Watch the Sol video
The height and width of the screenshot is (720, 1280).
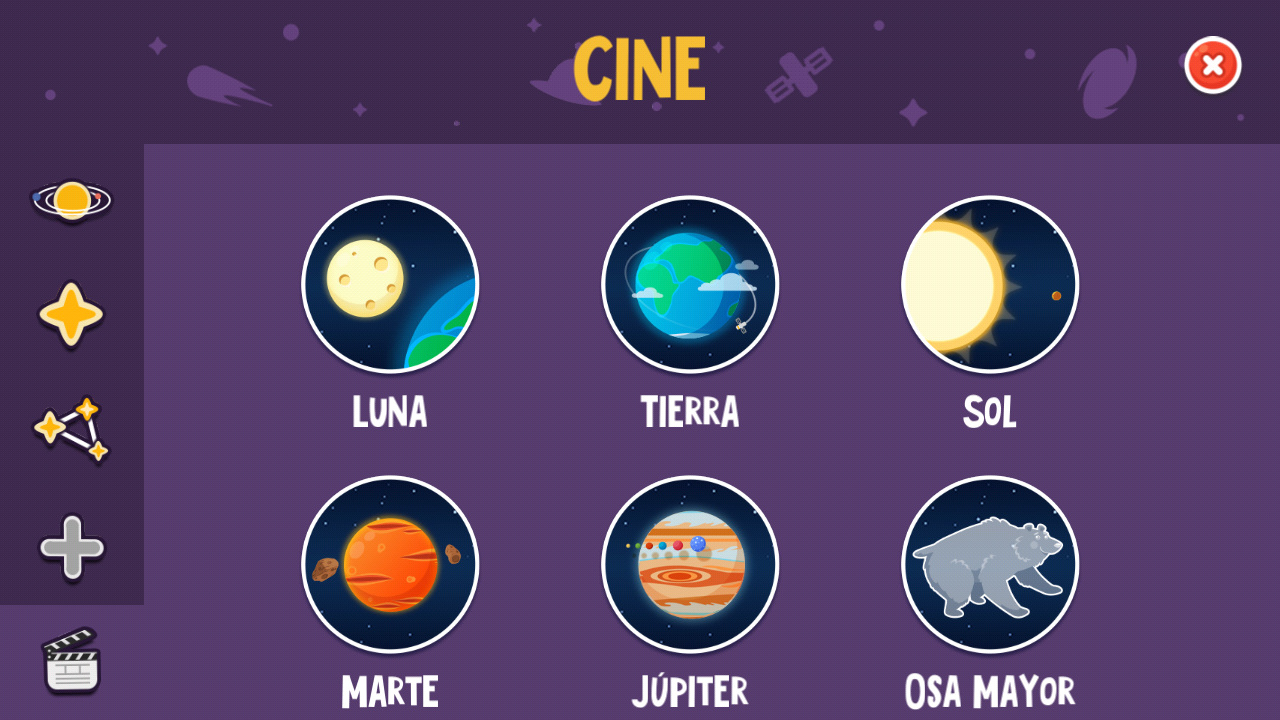point(990,284)
